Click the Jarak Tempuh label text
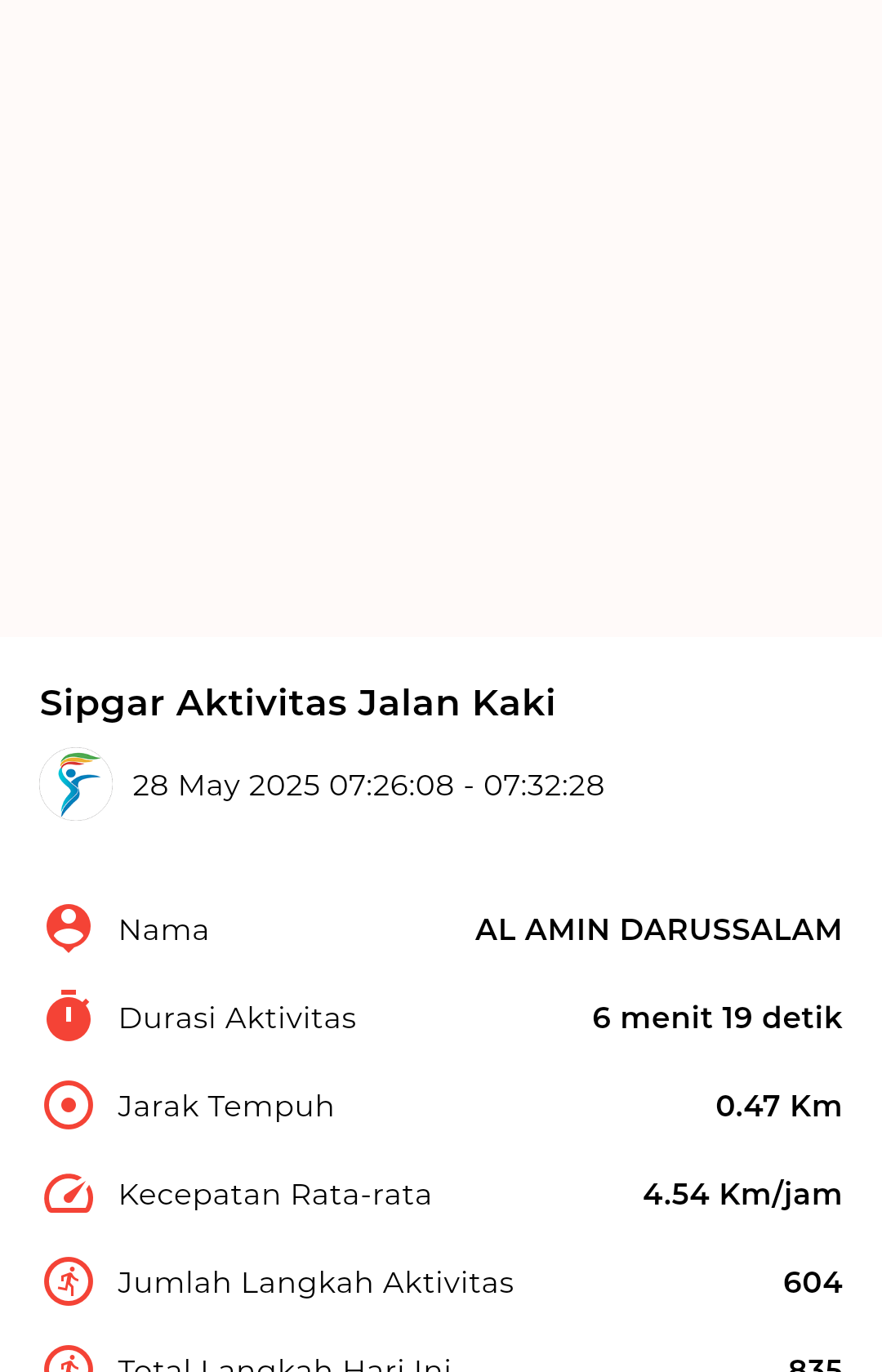 pos(225,1106)
